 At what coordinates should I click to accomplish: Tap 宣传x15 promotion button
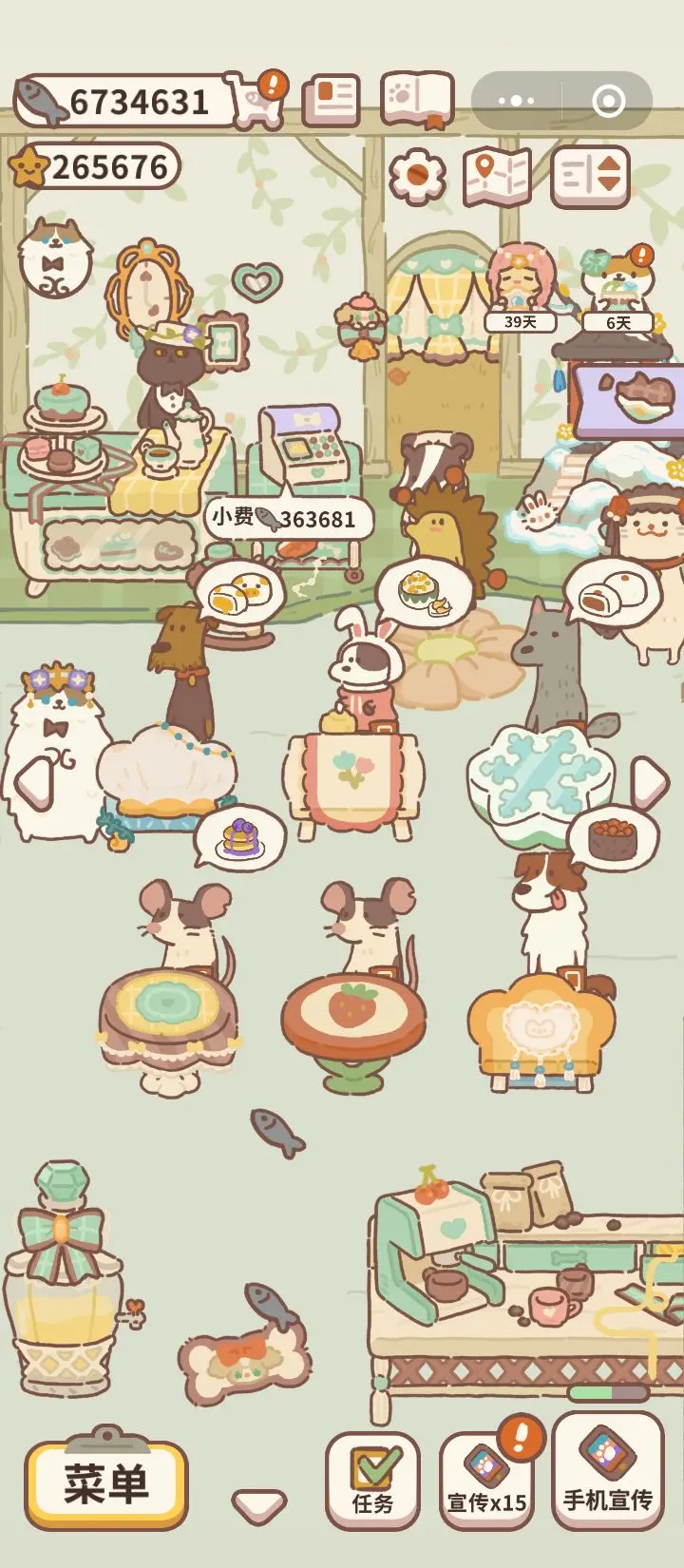click(486, 1481)
